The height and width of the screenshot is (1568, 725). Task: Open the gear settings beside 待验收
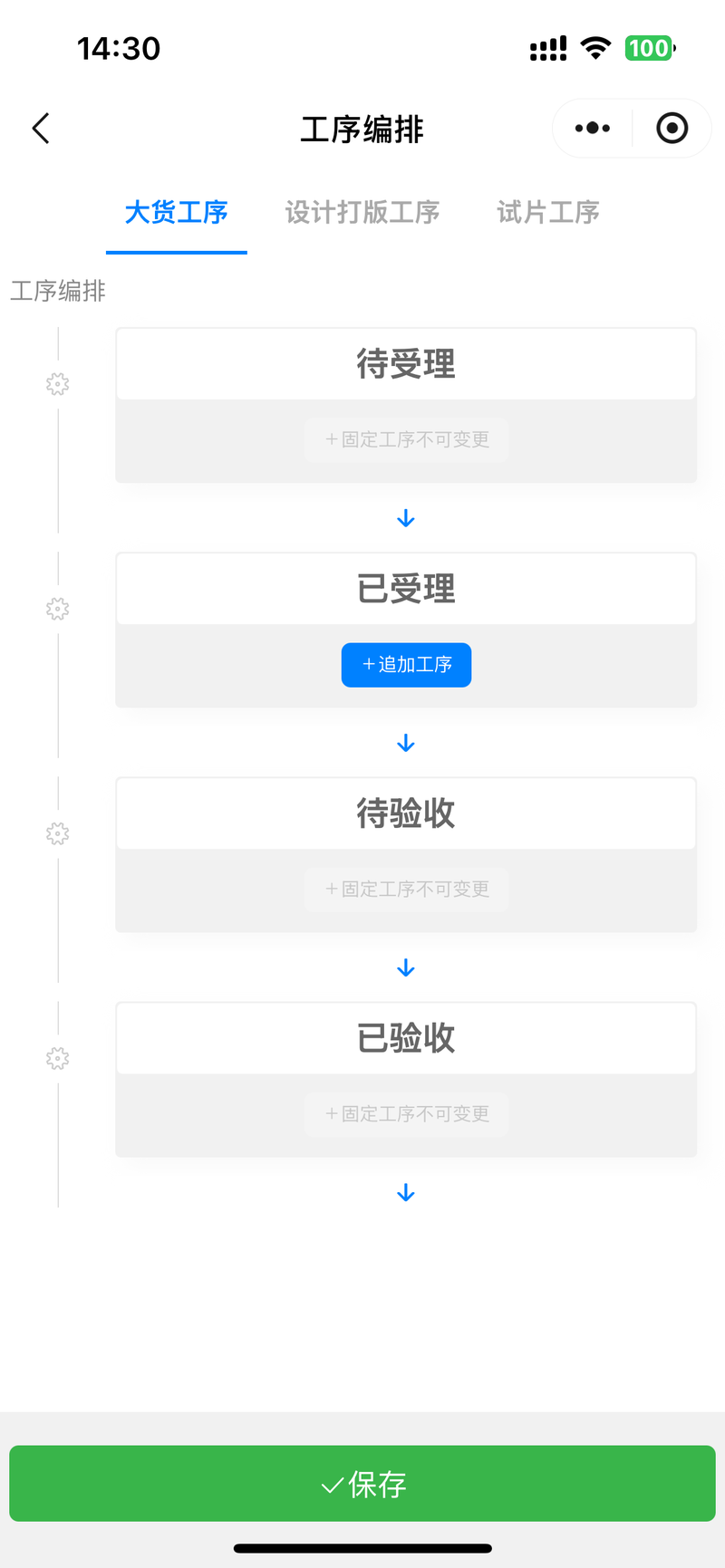58,833
